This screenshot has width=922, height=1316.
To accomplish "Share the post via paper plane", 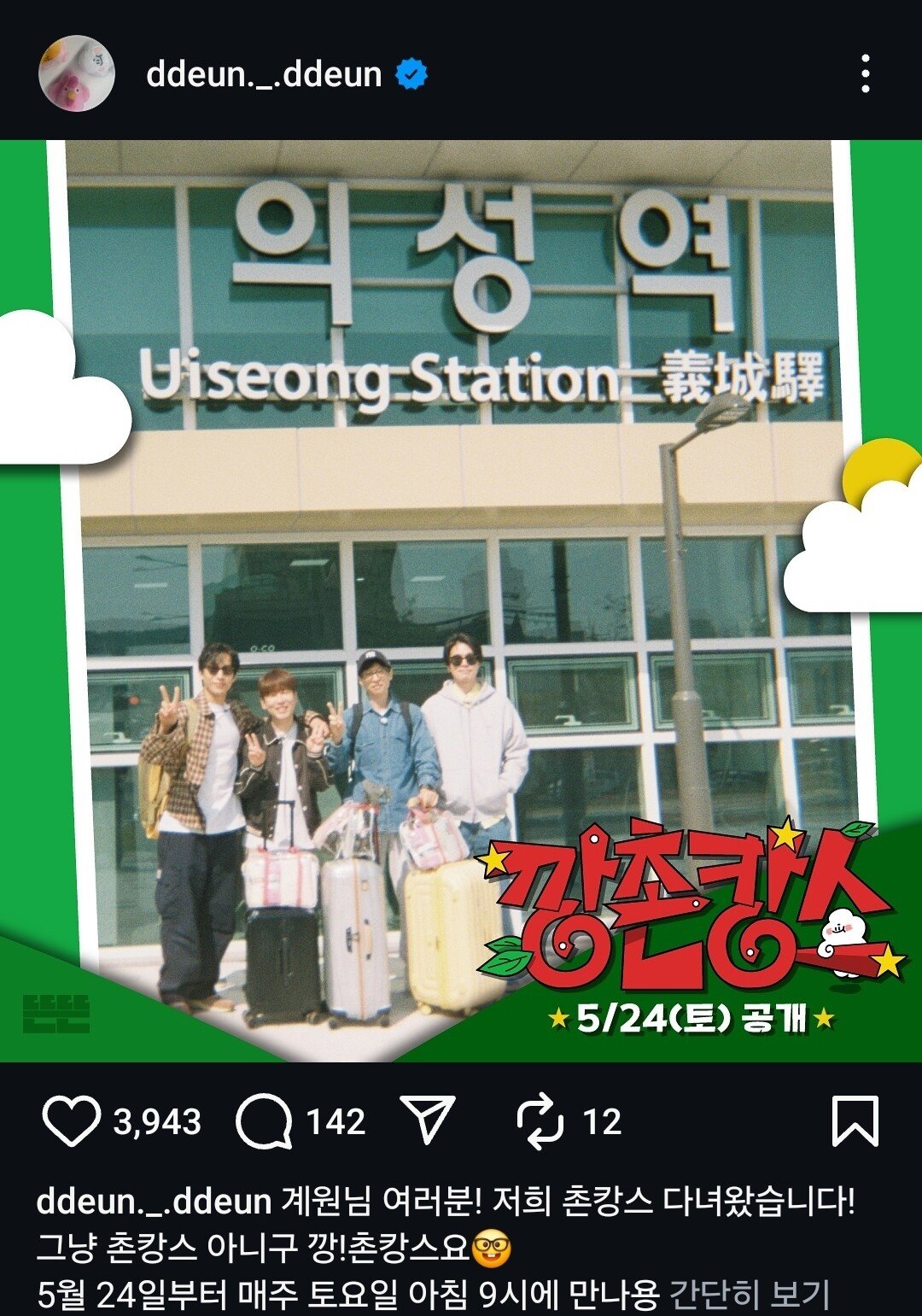I will pos(428,1120).
